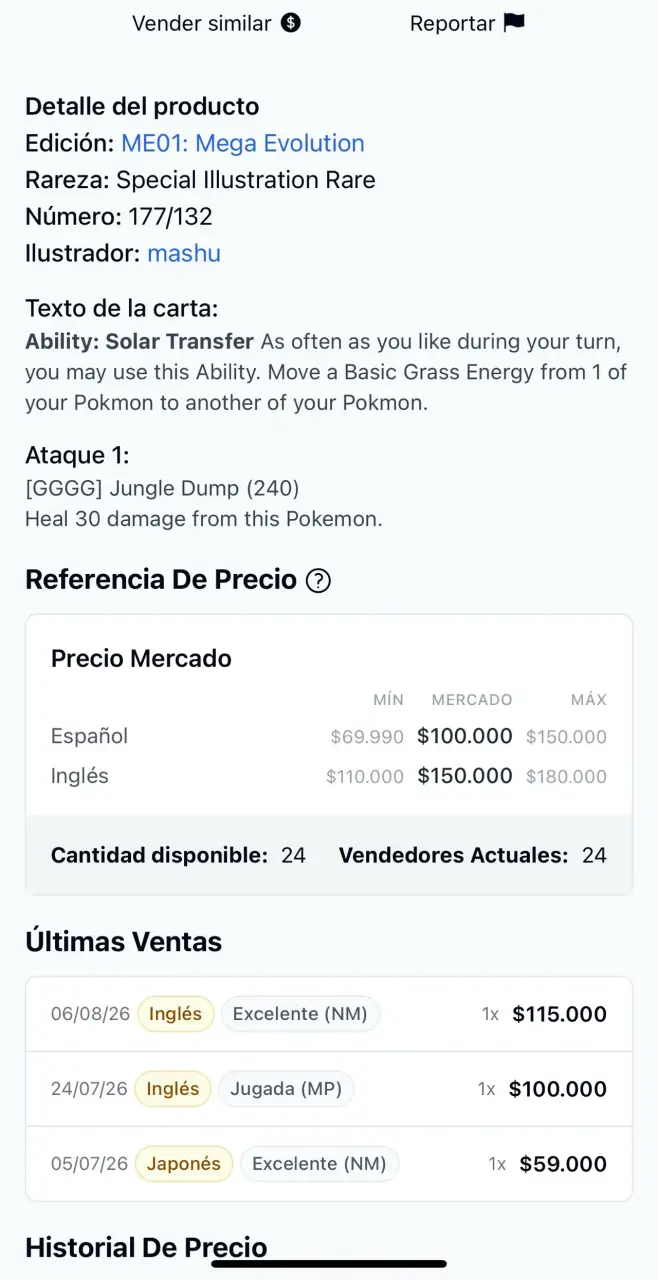Open the Referencia De Precio help icon
Screen dimensions: 658x1280
point(318,580)
